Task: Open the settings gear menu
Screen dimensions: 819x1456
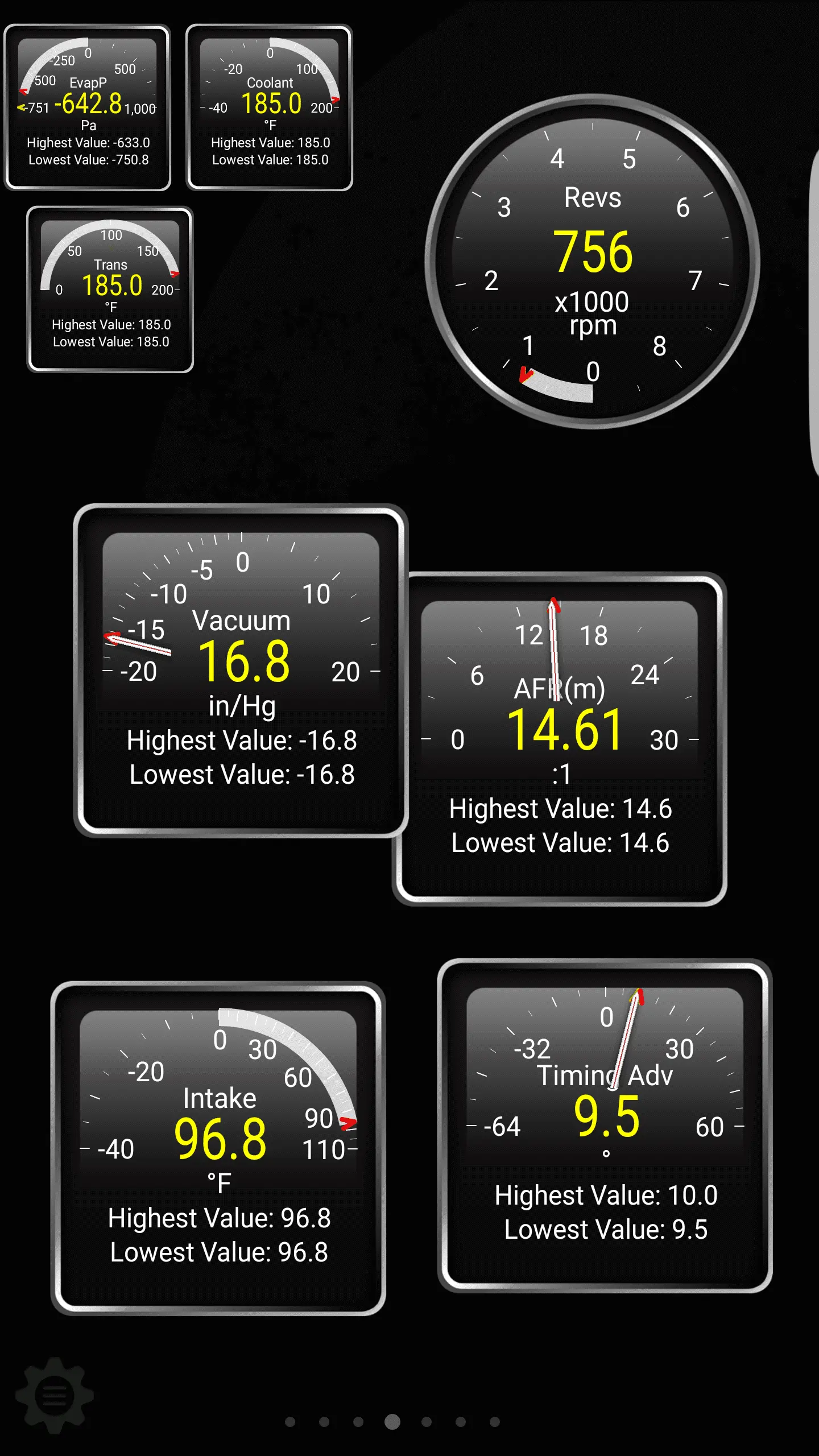Action: [x=55, y=1395]
